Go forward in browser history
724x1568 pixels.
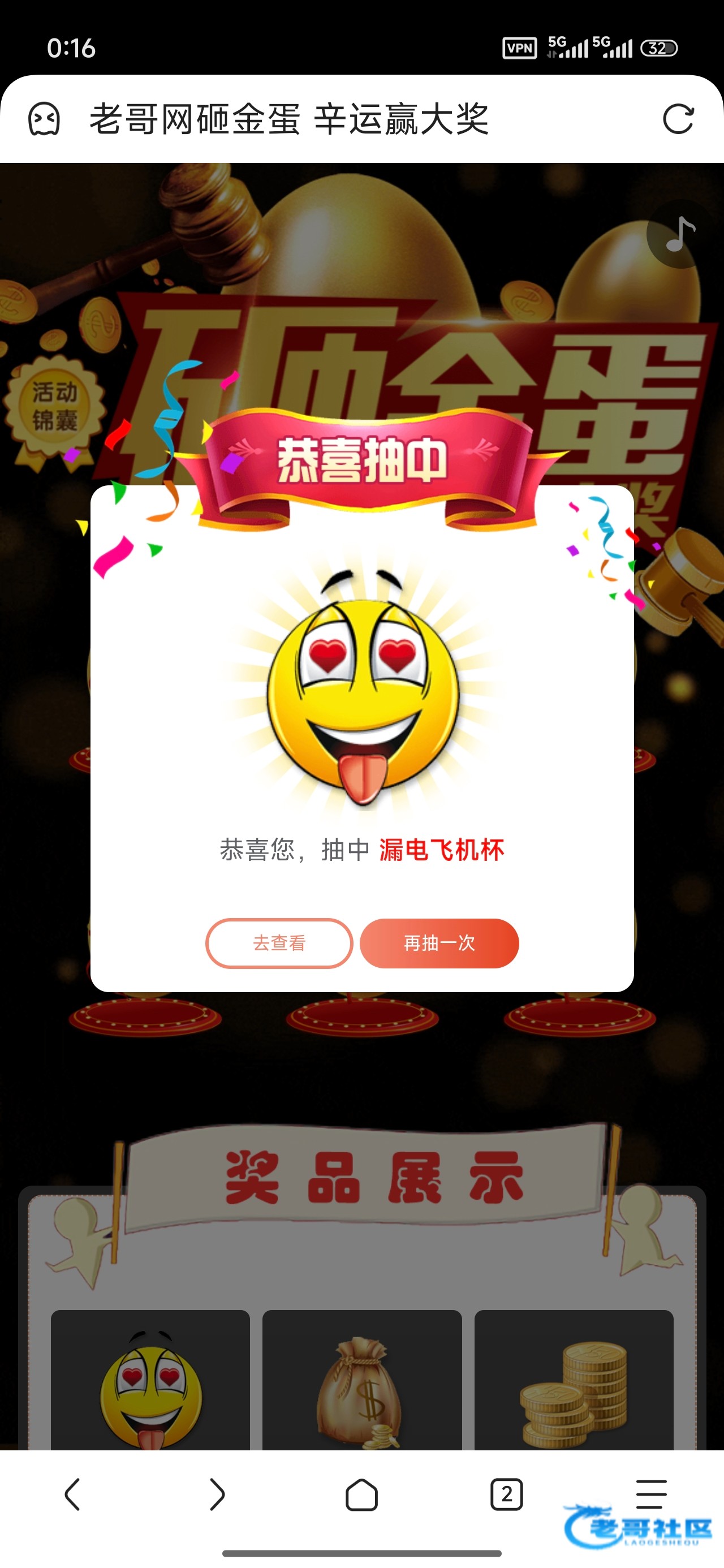point(217,1494)
